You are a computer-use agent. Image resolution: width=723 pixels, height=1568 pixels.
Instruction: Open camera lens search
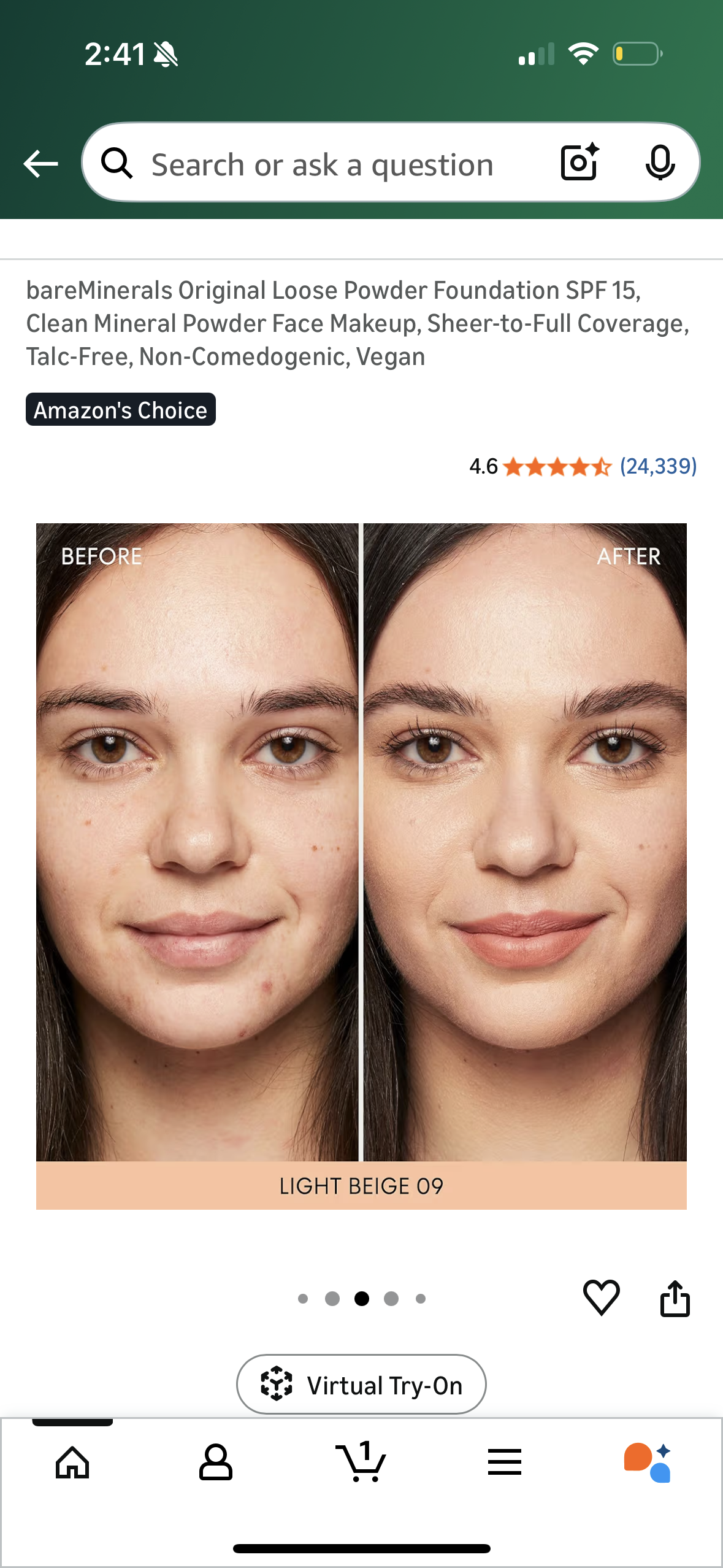coord(579,163)
